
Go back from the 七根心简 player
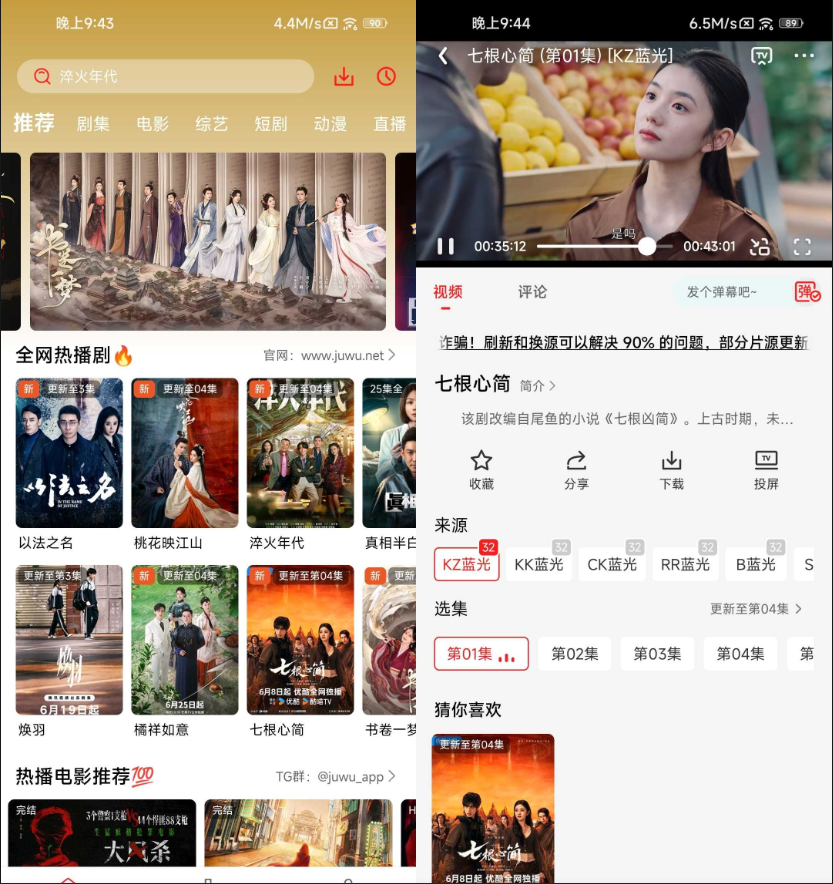coord(443,56)
